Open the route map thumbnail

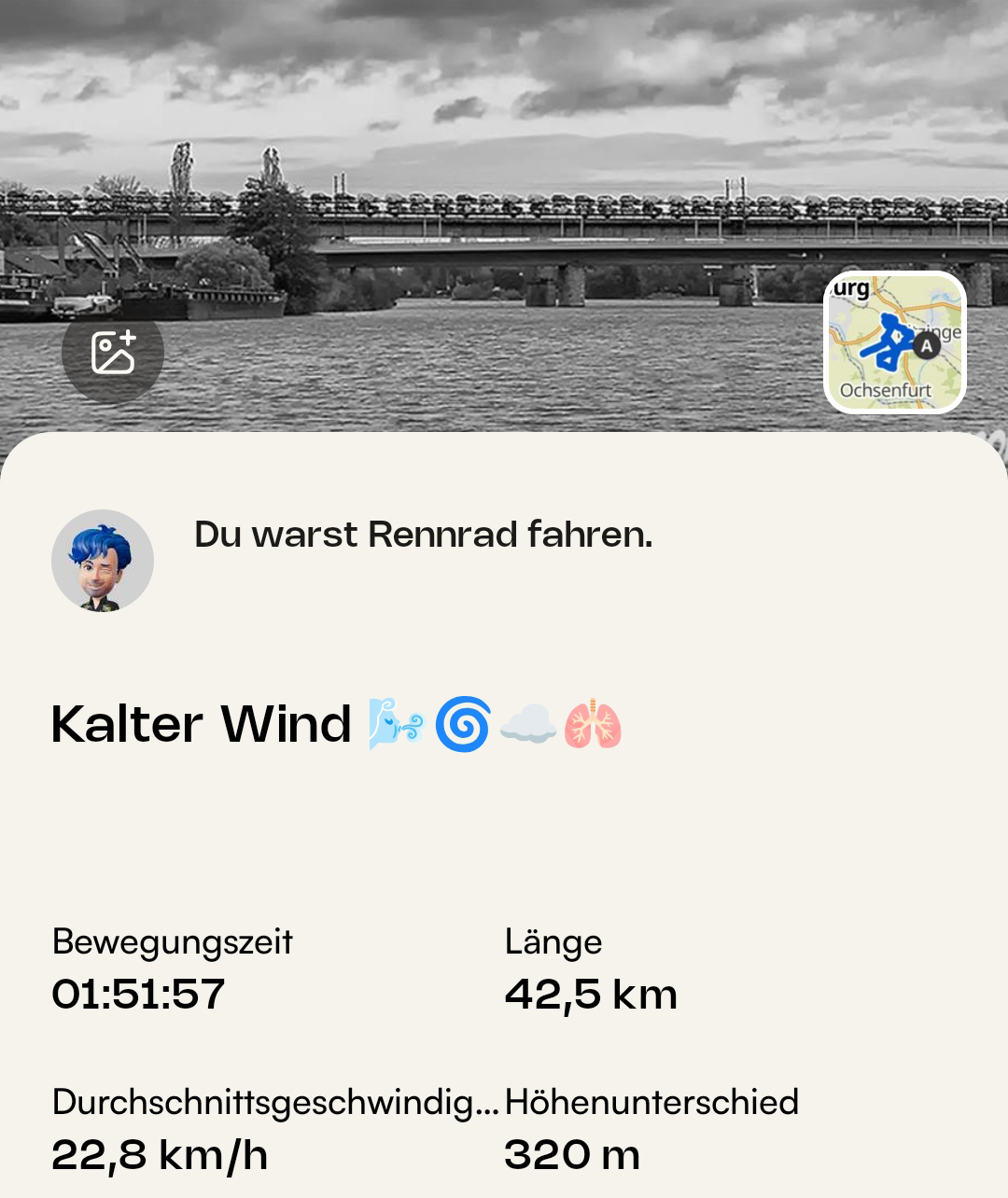[x=894, y=342]
